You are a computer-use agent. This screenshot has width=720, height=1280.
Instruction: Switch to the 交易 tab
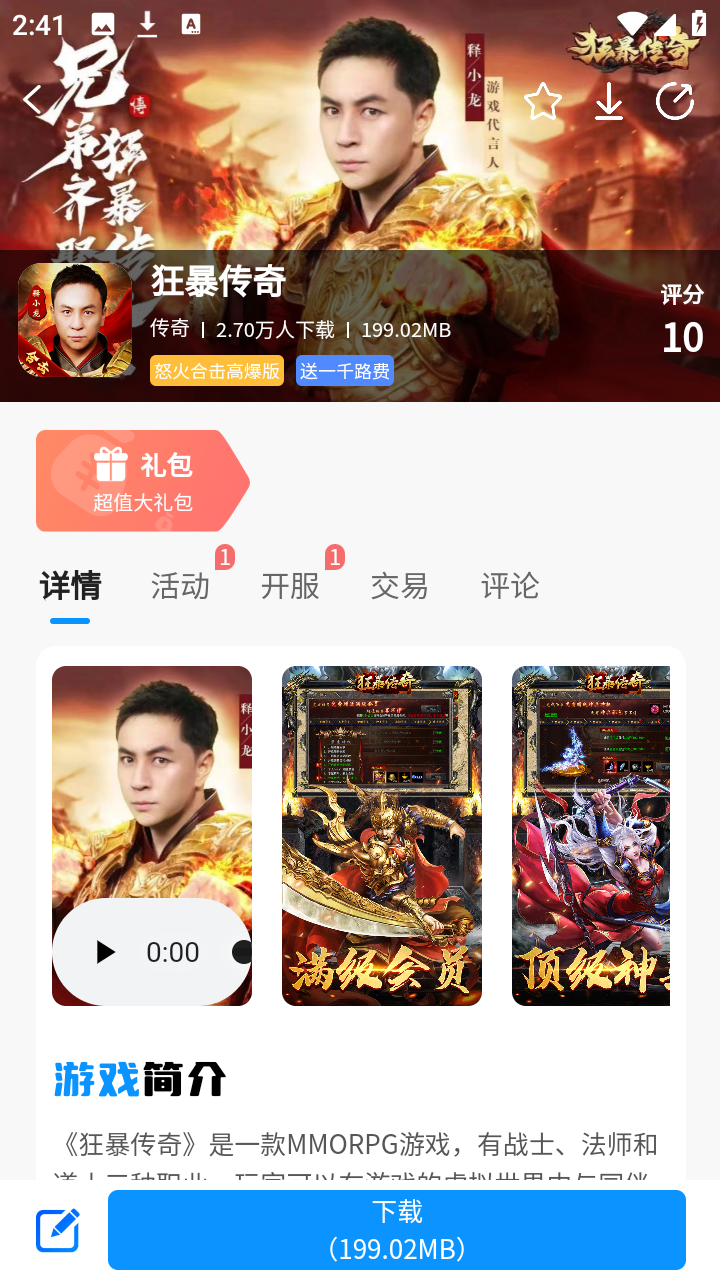coord(400,586)
